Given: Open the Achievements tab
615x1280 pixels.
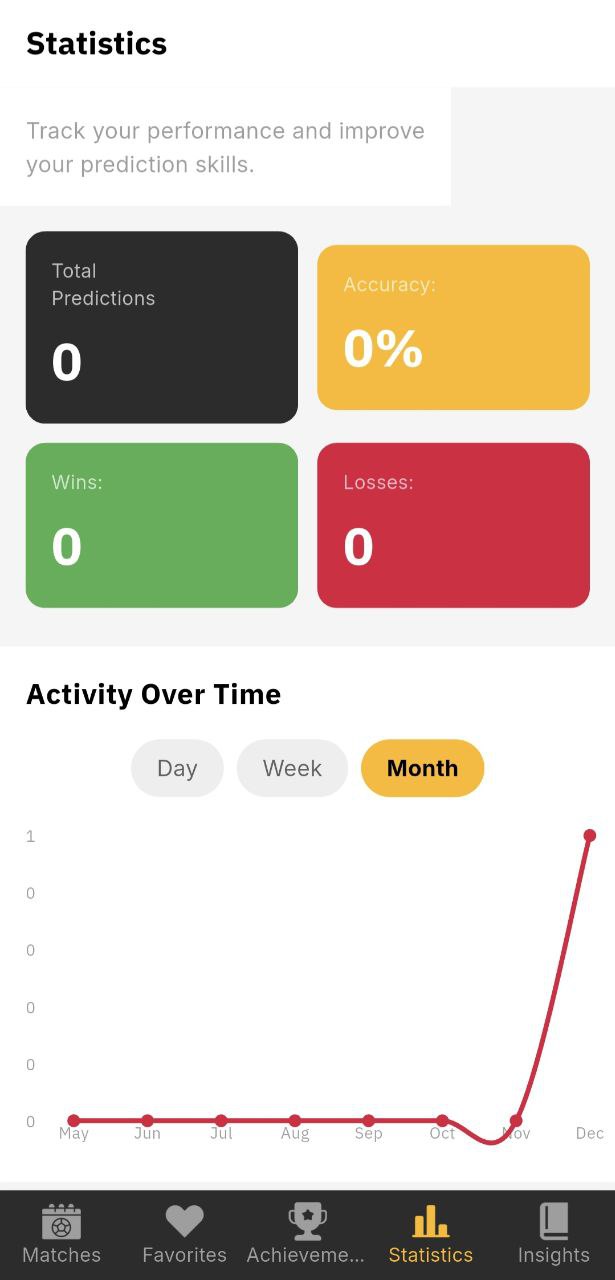Looking at the screenshot, I should pos(306,1235).
